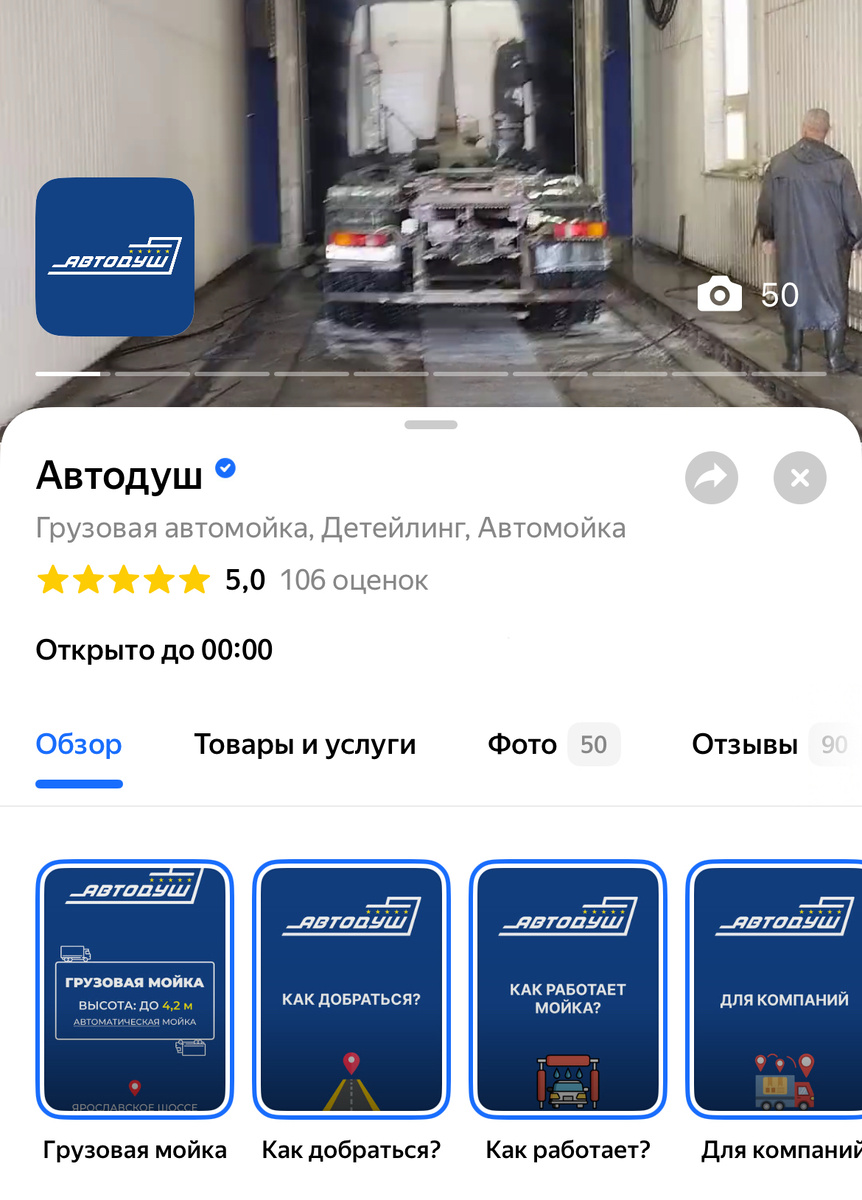Click the Автодуш logo thumbnail

tap(114, 256)
